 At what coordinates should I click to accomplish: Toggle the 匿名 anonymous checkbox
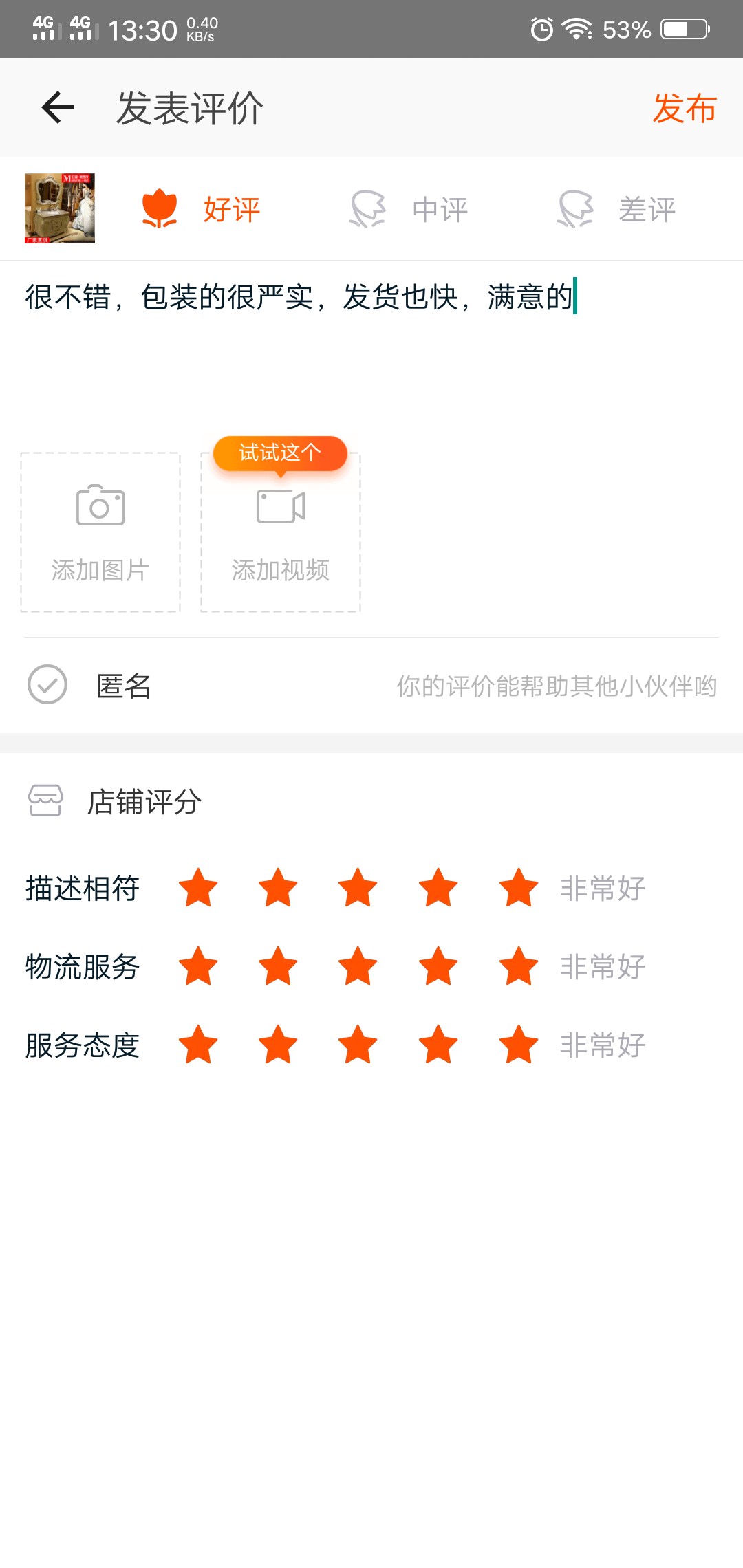pos(47,684)
